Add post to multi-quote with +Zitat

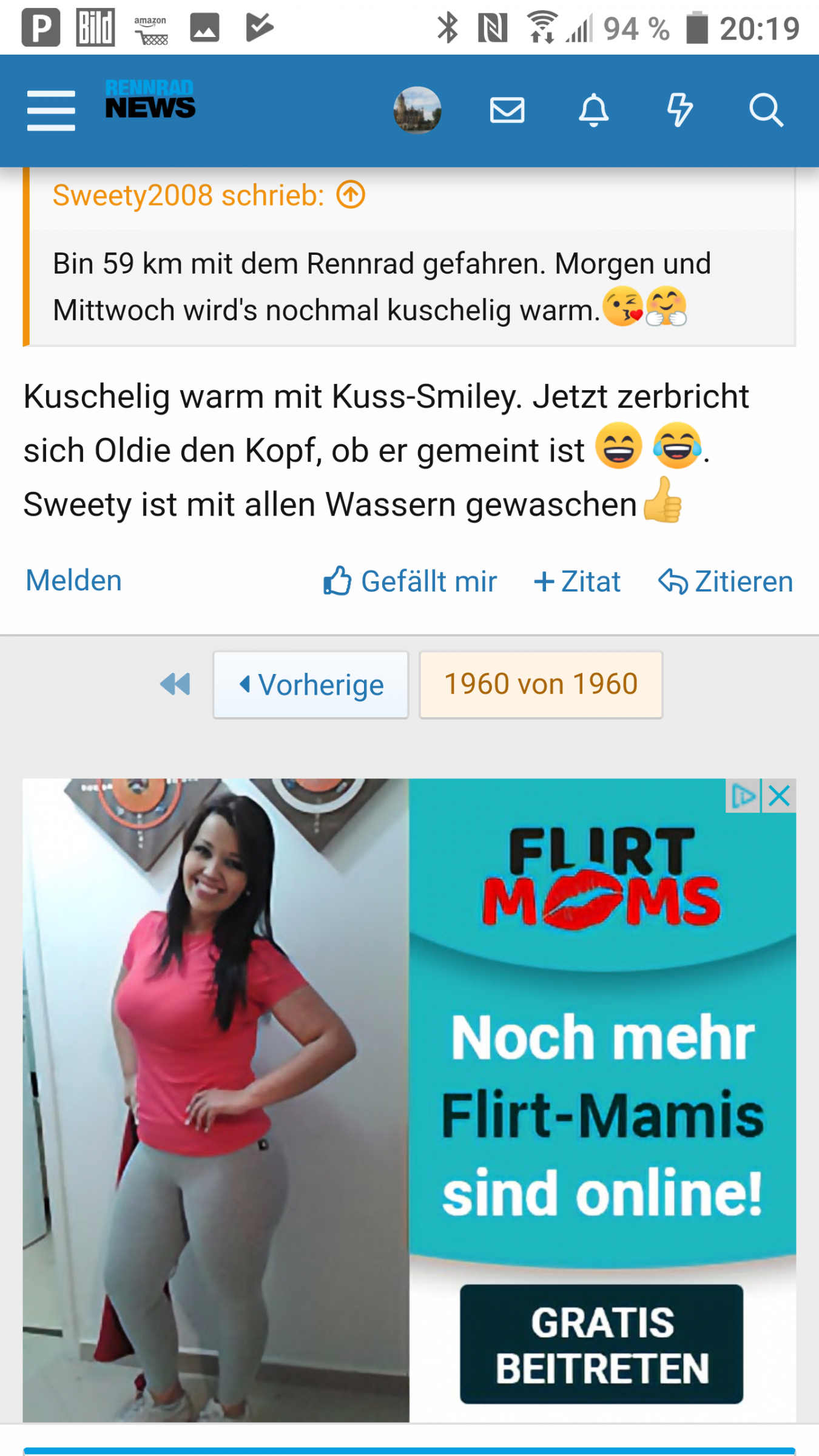[577, 581]
